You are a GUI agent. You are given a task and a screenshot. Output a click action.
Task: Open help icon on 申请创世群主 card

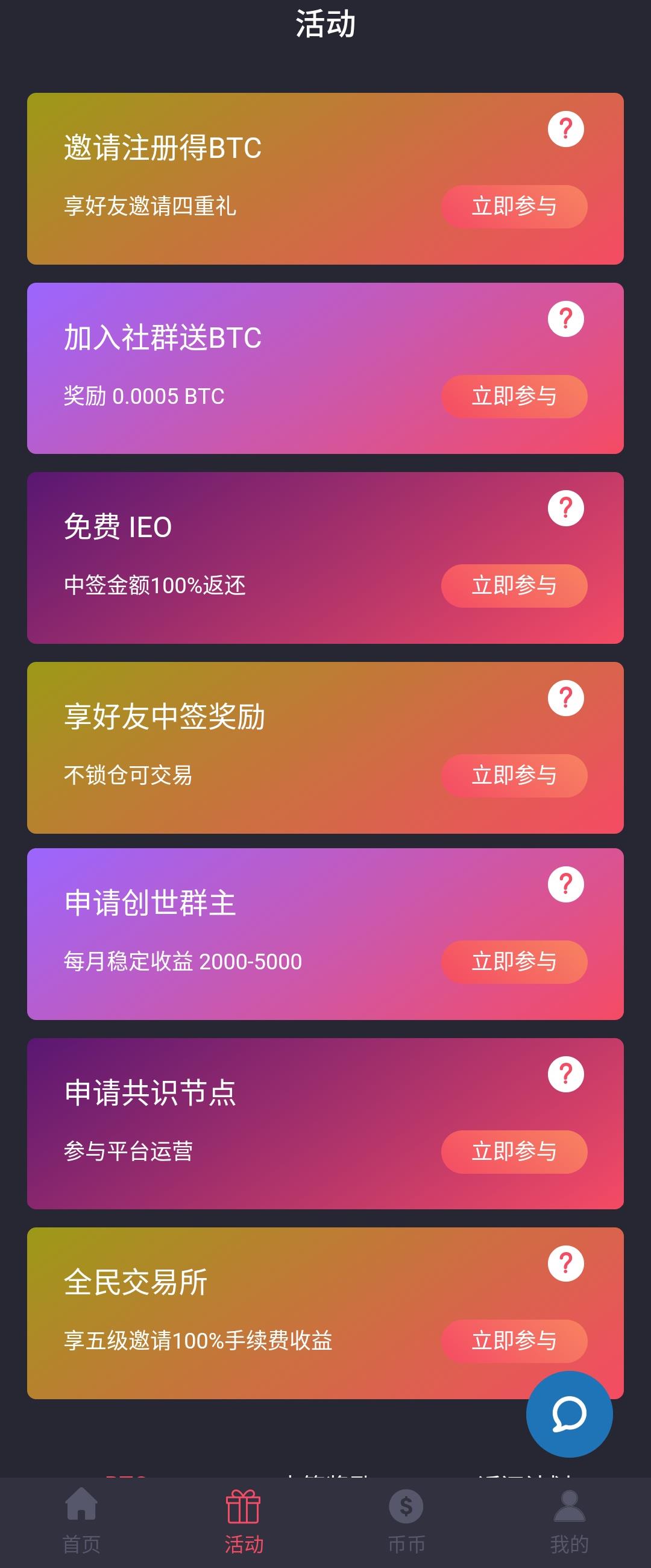pos(566,884)
